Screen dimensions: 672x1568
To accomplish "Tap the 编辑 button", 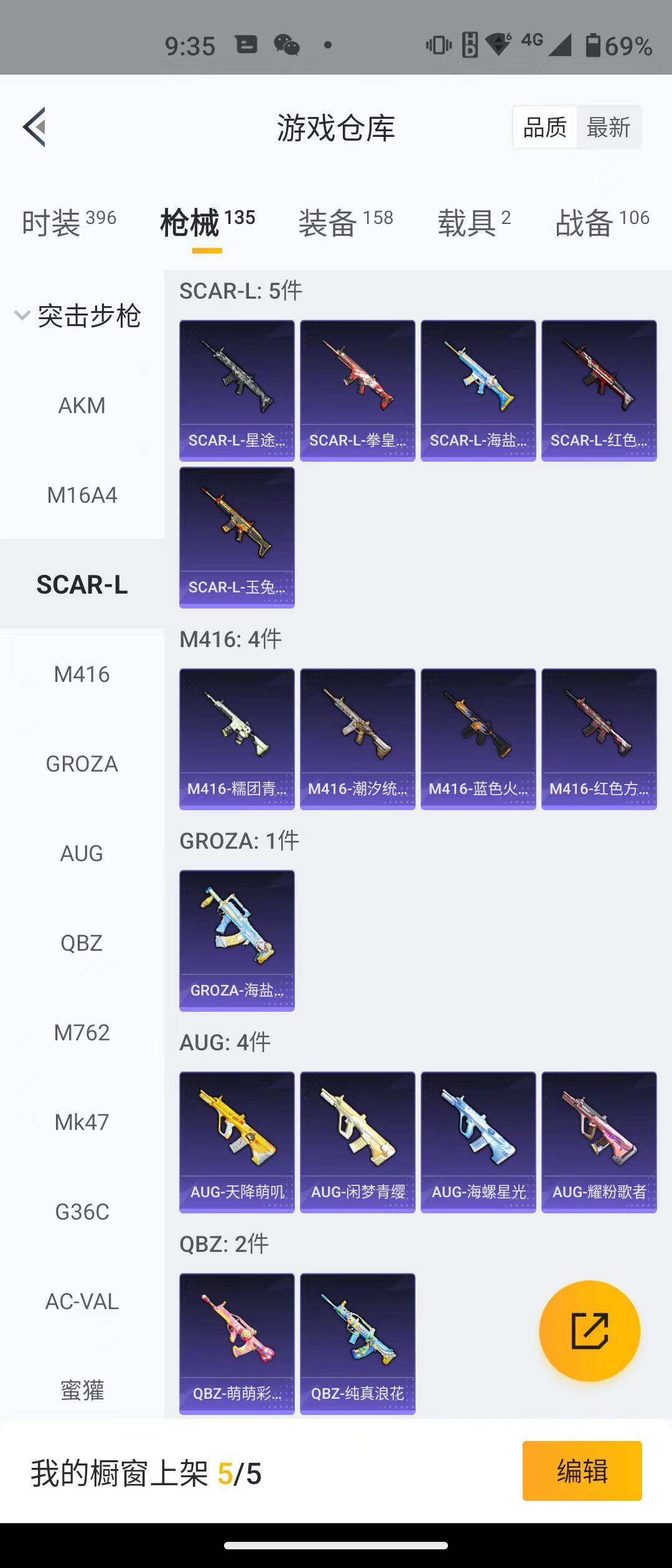I will pos(582,1471).
